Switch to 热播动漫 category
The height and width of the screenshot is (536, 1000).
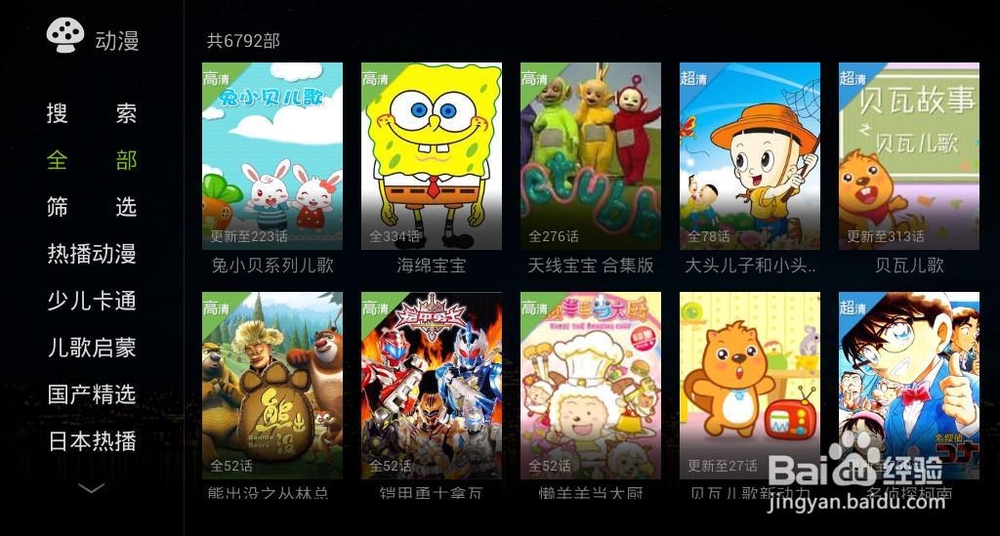(x=91, y=254)
